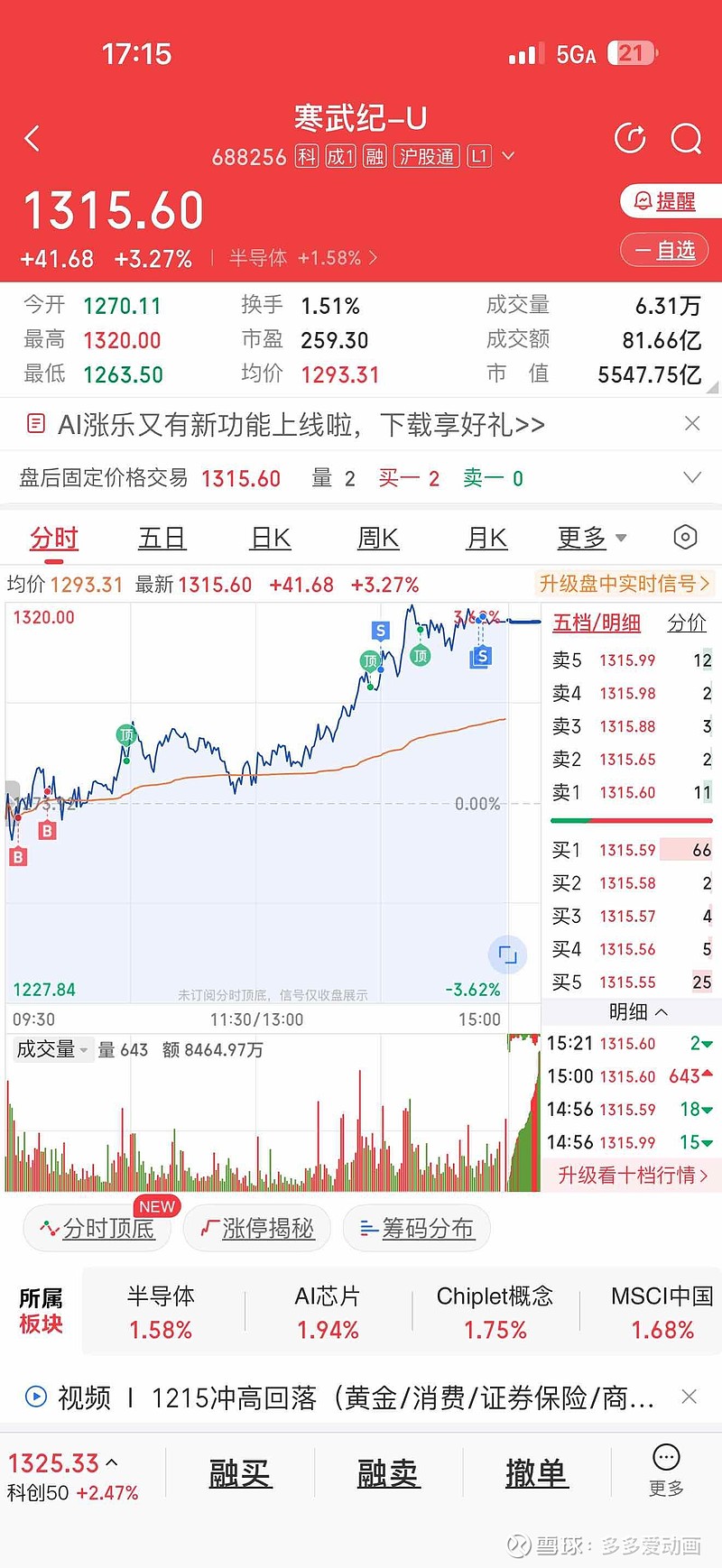Tap the back arrow to exit stock page
Image resolution: width=722 pixels, height=1568 pixels.
pyautogui.click(x=32, y=138)
